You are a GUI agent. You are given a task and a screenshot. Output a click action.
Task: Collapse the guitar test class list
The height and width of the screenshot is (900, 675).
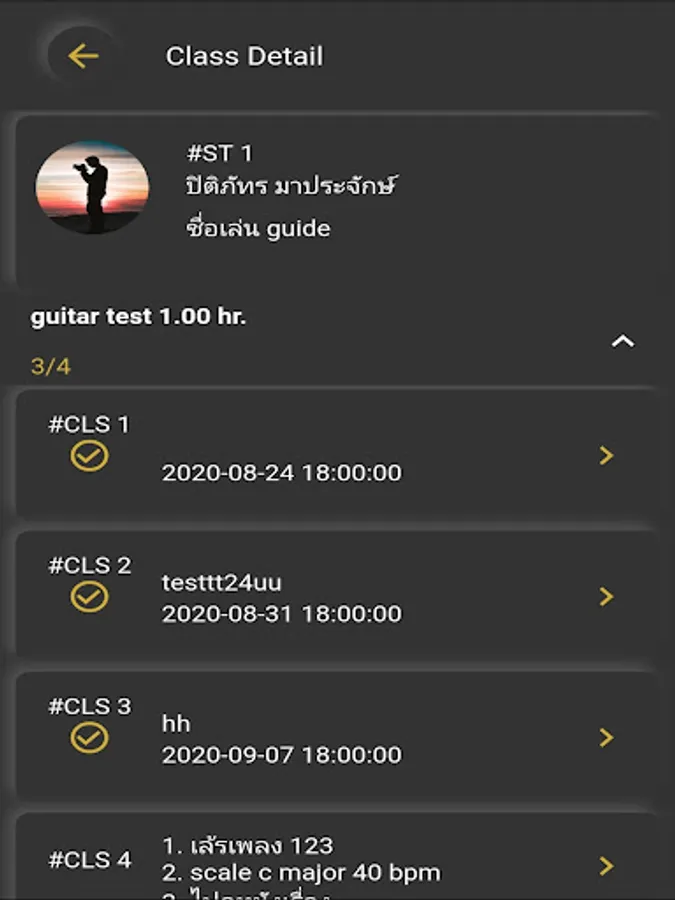(623, 342)
